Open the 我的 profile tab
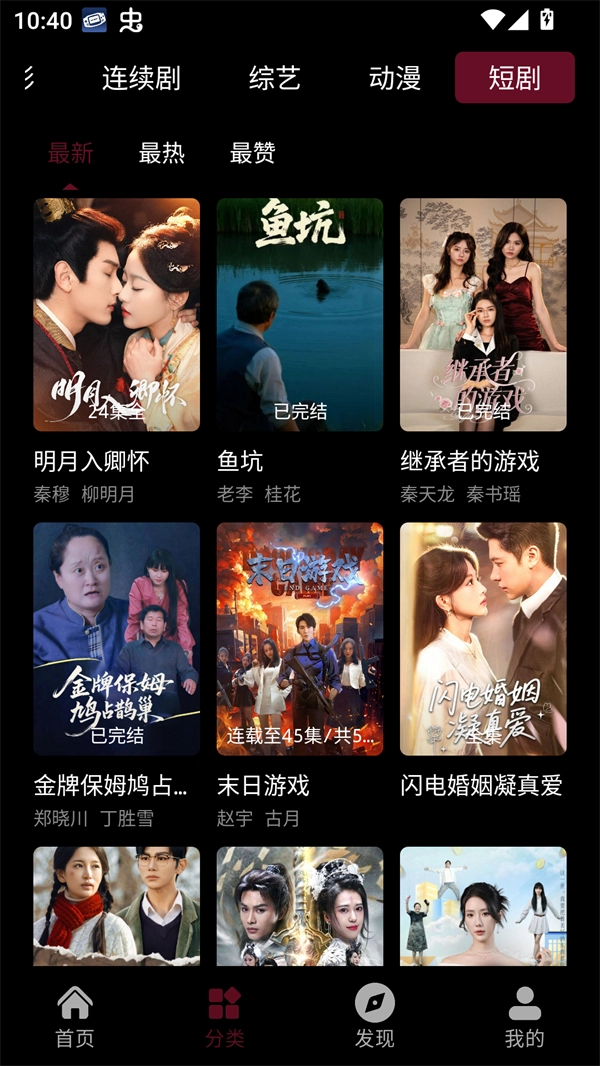This screenshot has height=1066, width=600. (524, 1016)
